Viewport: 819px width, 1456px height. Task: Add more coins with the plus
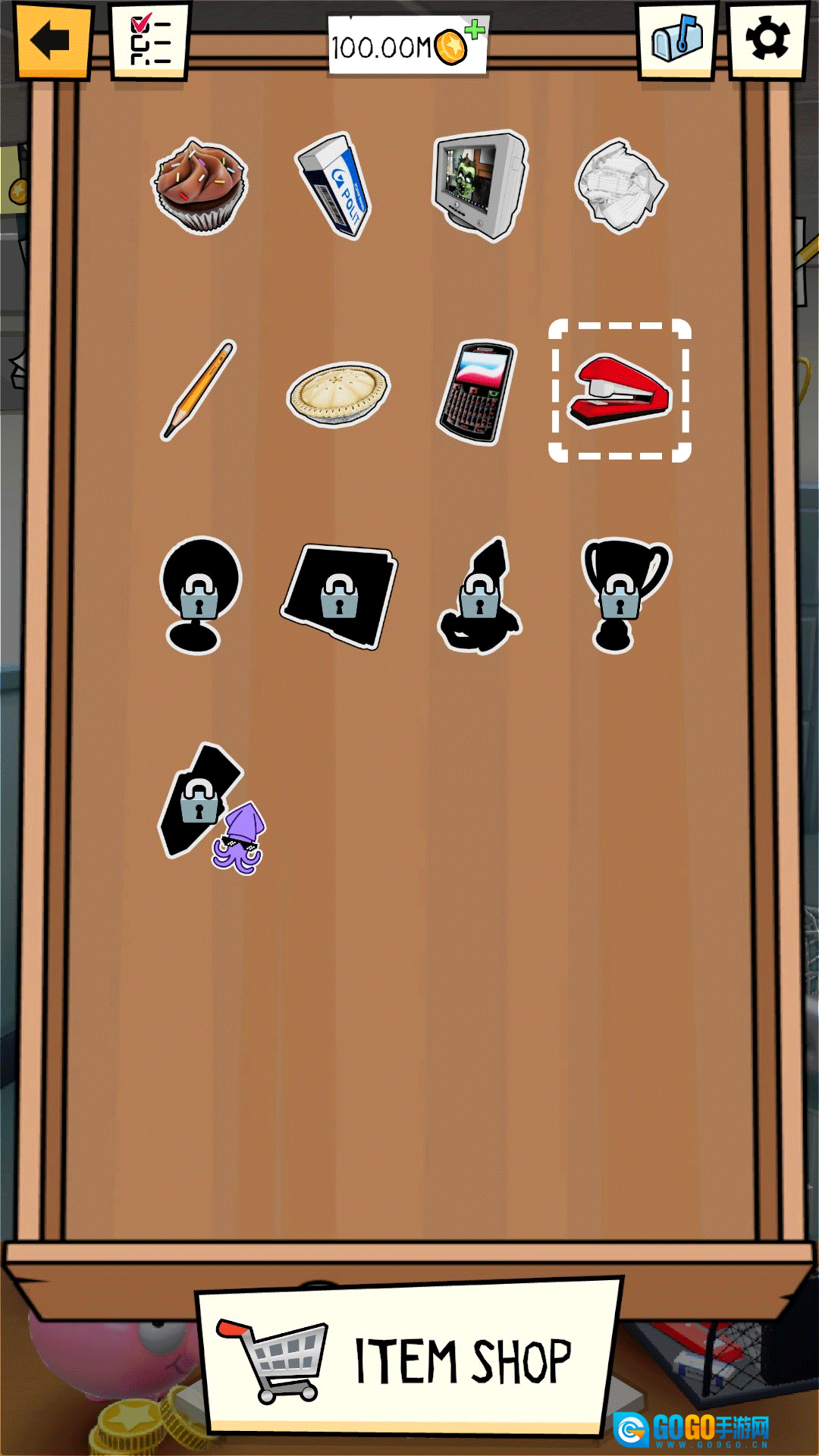click(x=475, y=30)
